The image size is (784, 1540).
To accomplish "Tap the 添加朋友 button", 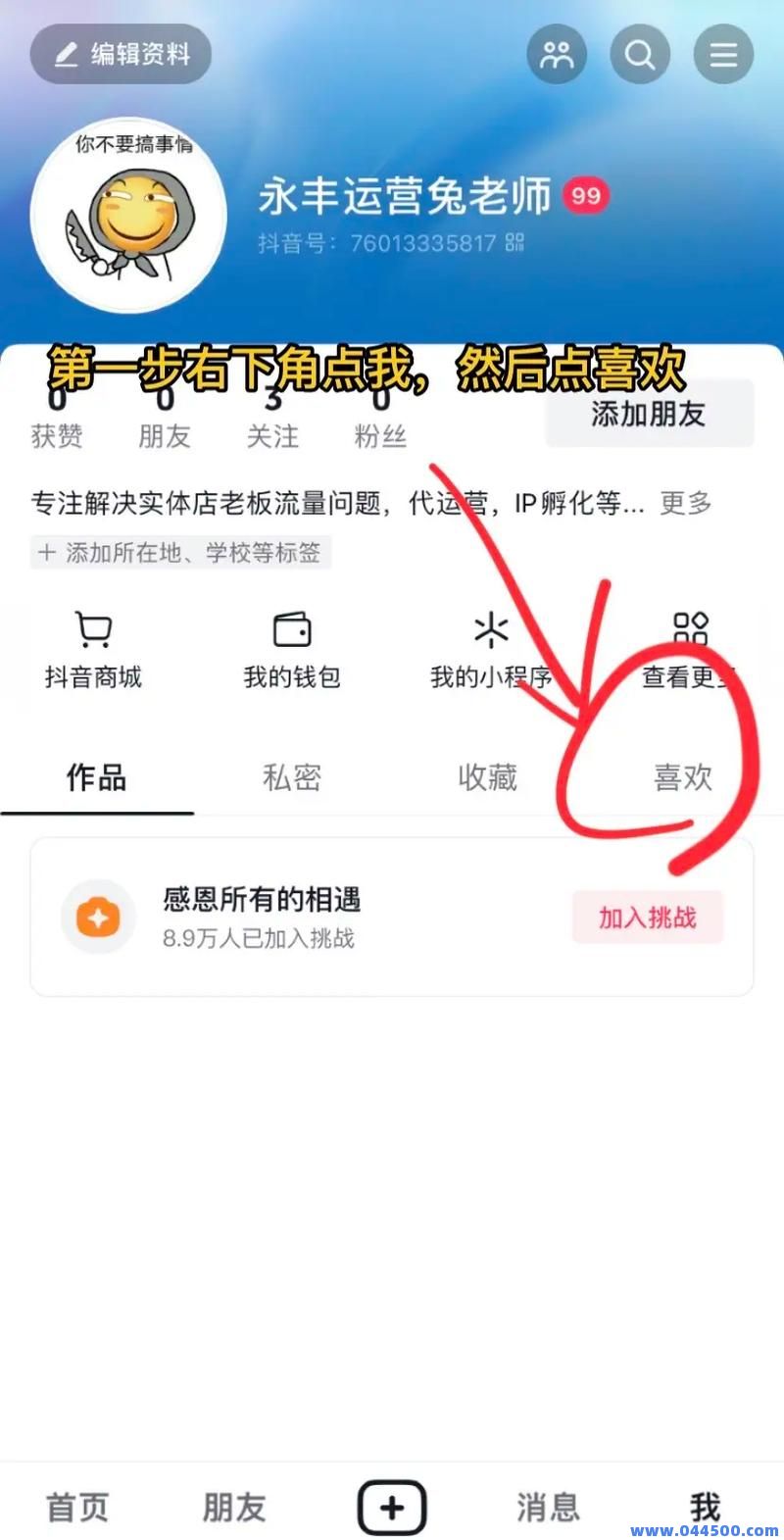I will click(648, 412).
